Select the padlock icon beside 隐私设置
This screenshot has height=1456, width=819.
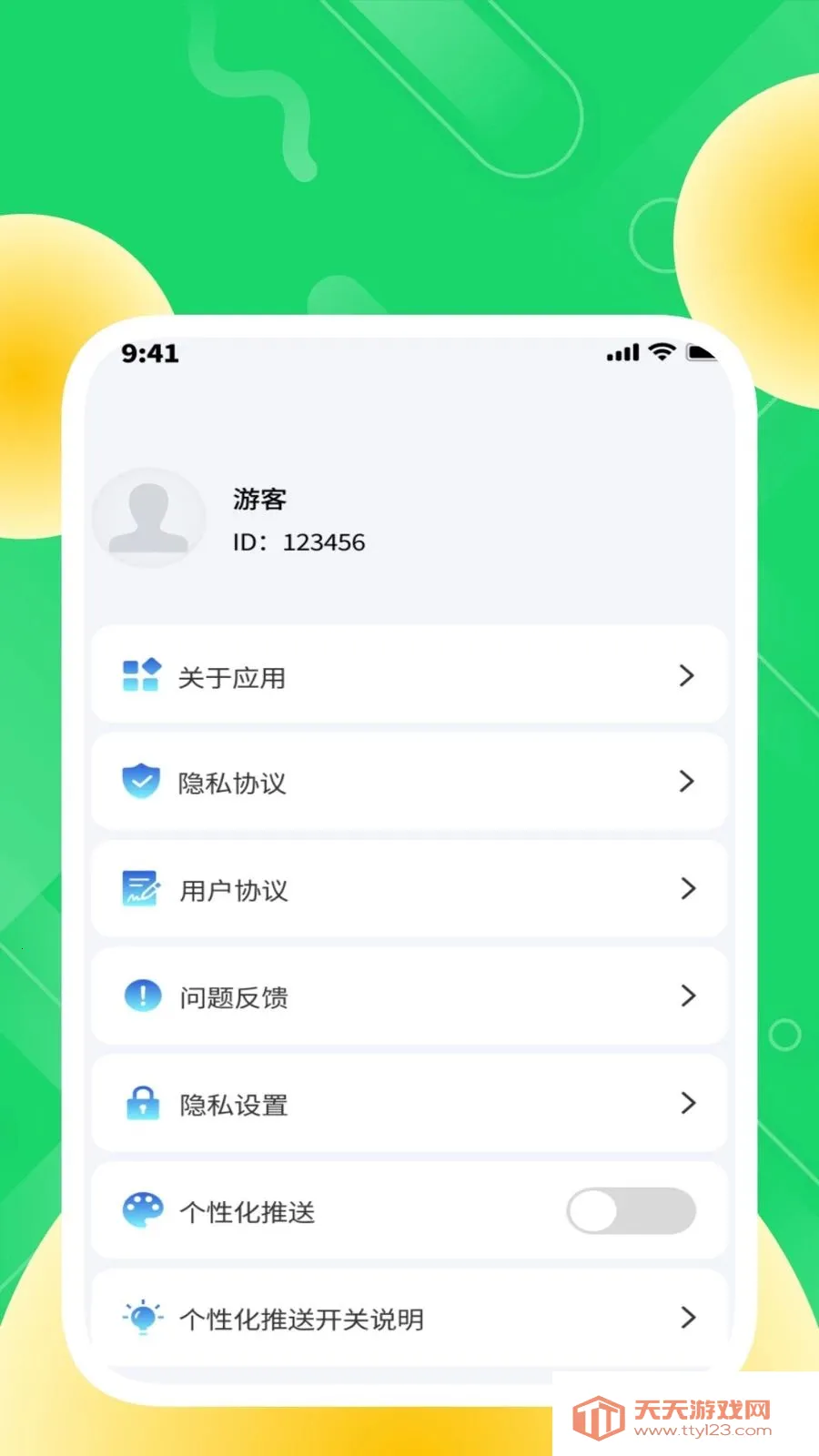click(x=141, y=1104)
